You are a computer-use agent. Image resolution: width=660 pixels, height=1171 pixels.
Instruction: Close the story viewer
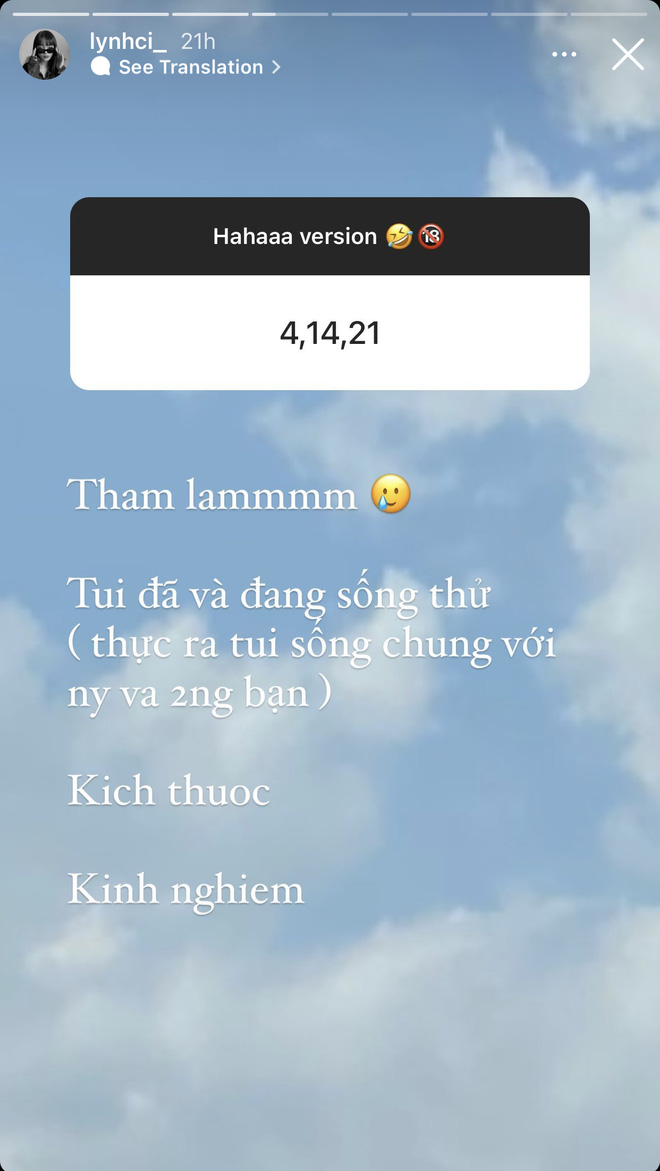[x=628, y=54]
